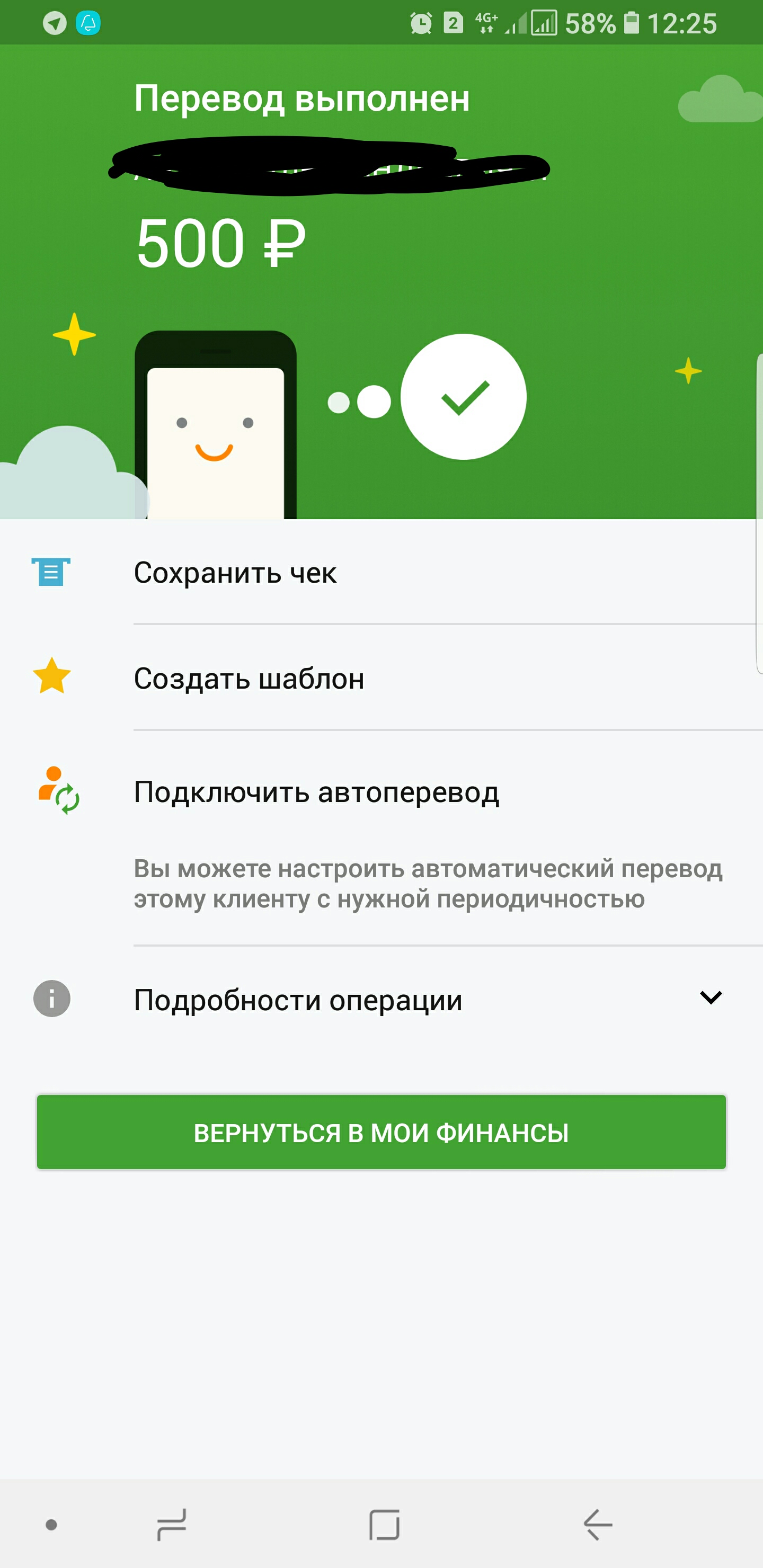The width and height of the screenshot is (763, 1568).
Task: Select Создать шаблон option
Action: click(x=250, y=679)
